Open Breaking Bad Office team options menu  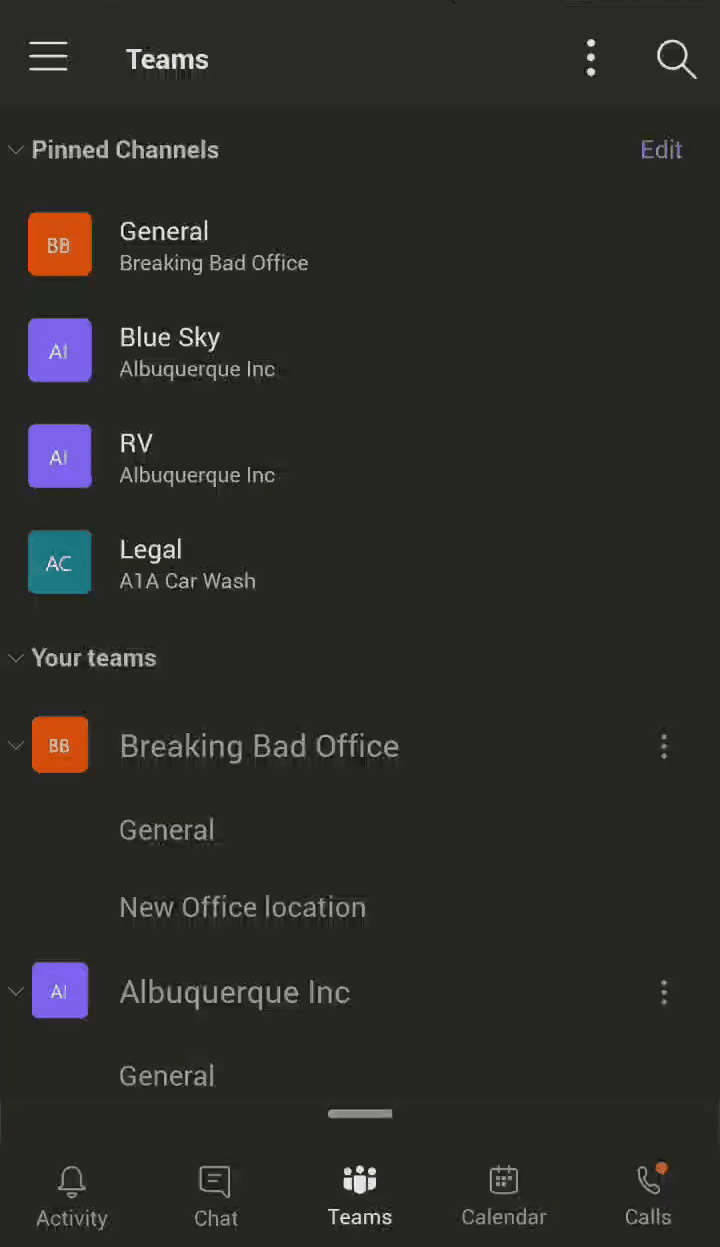[664, 746]
